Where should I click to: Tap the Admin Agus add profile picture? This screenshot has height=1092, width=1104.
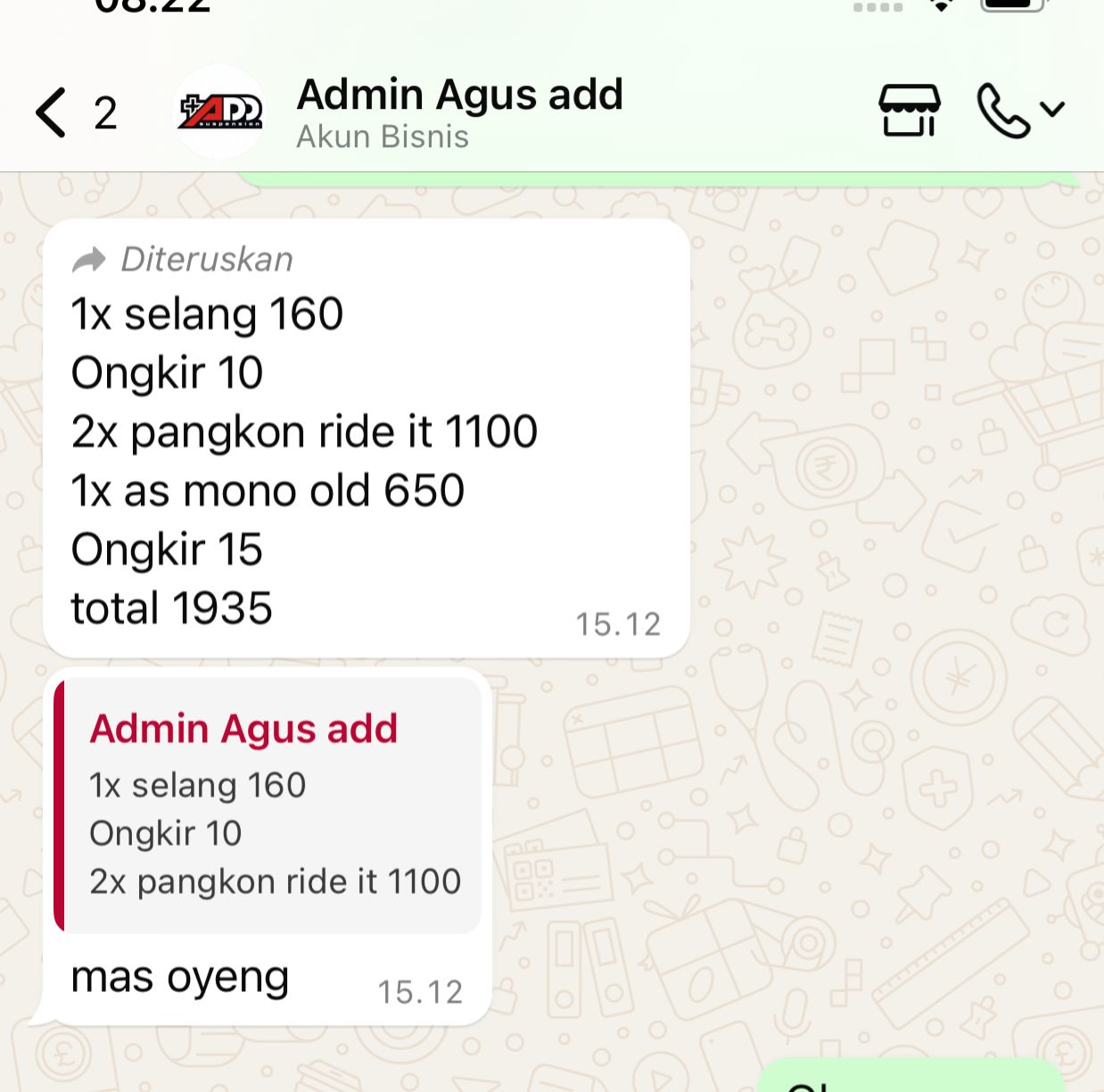point(219,112)
